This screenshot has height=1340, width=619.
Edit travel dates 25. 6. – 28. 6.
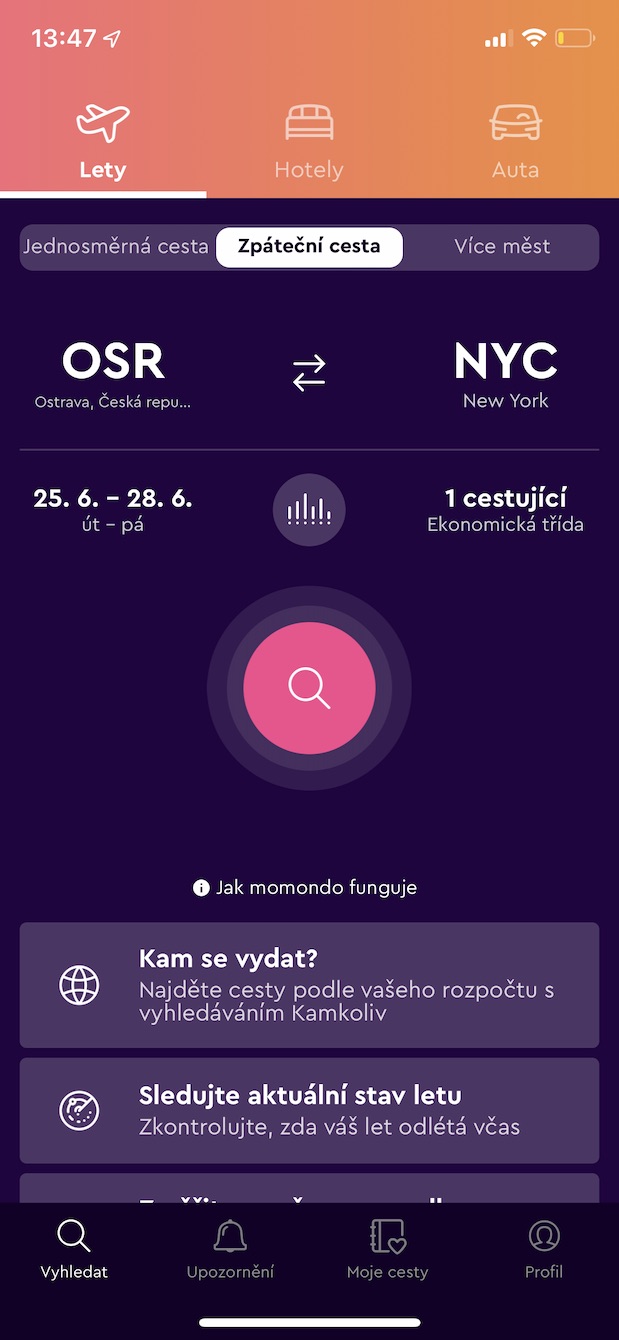(112, 509)
